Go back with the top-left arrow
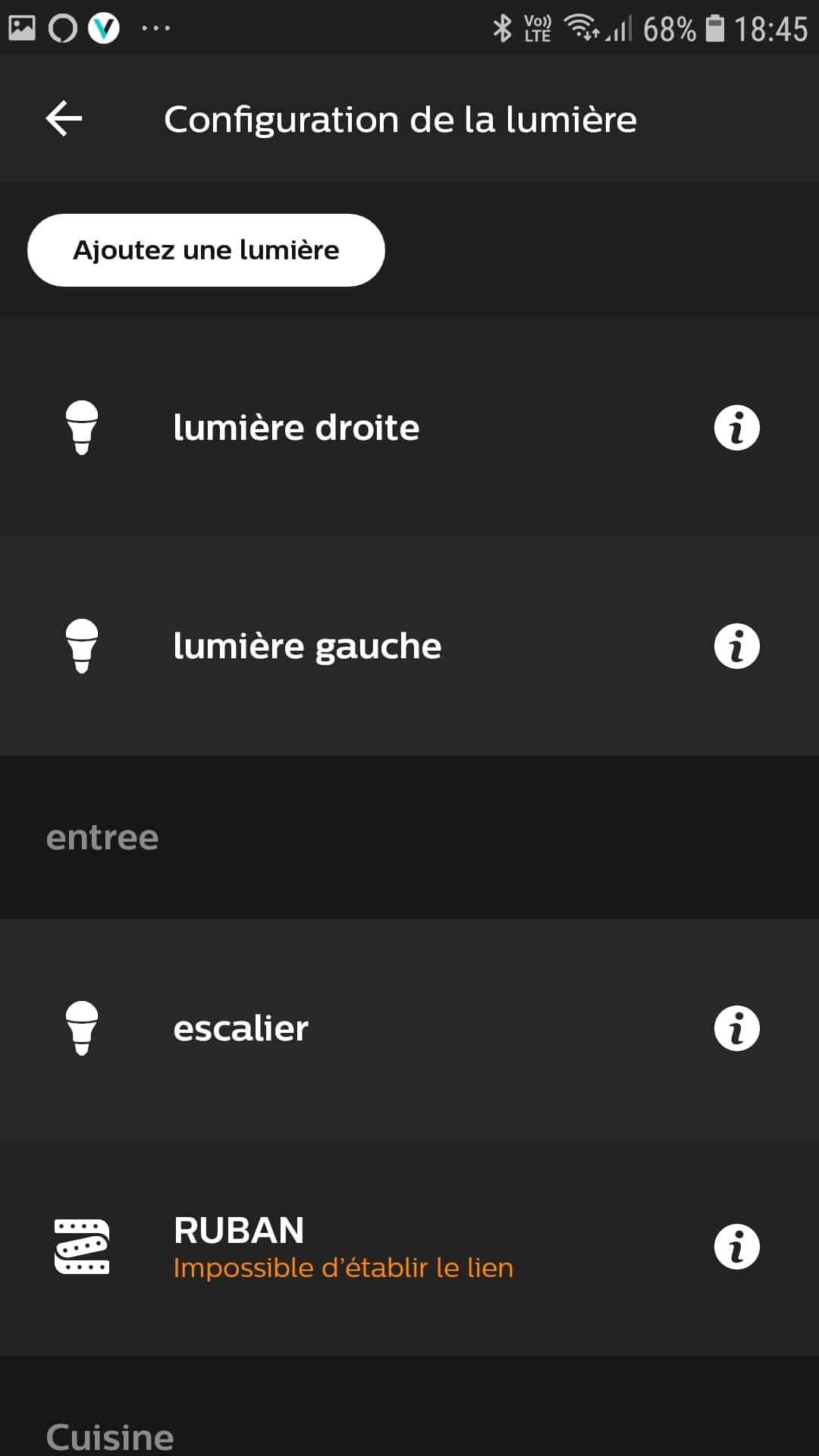 64,118
